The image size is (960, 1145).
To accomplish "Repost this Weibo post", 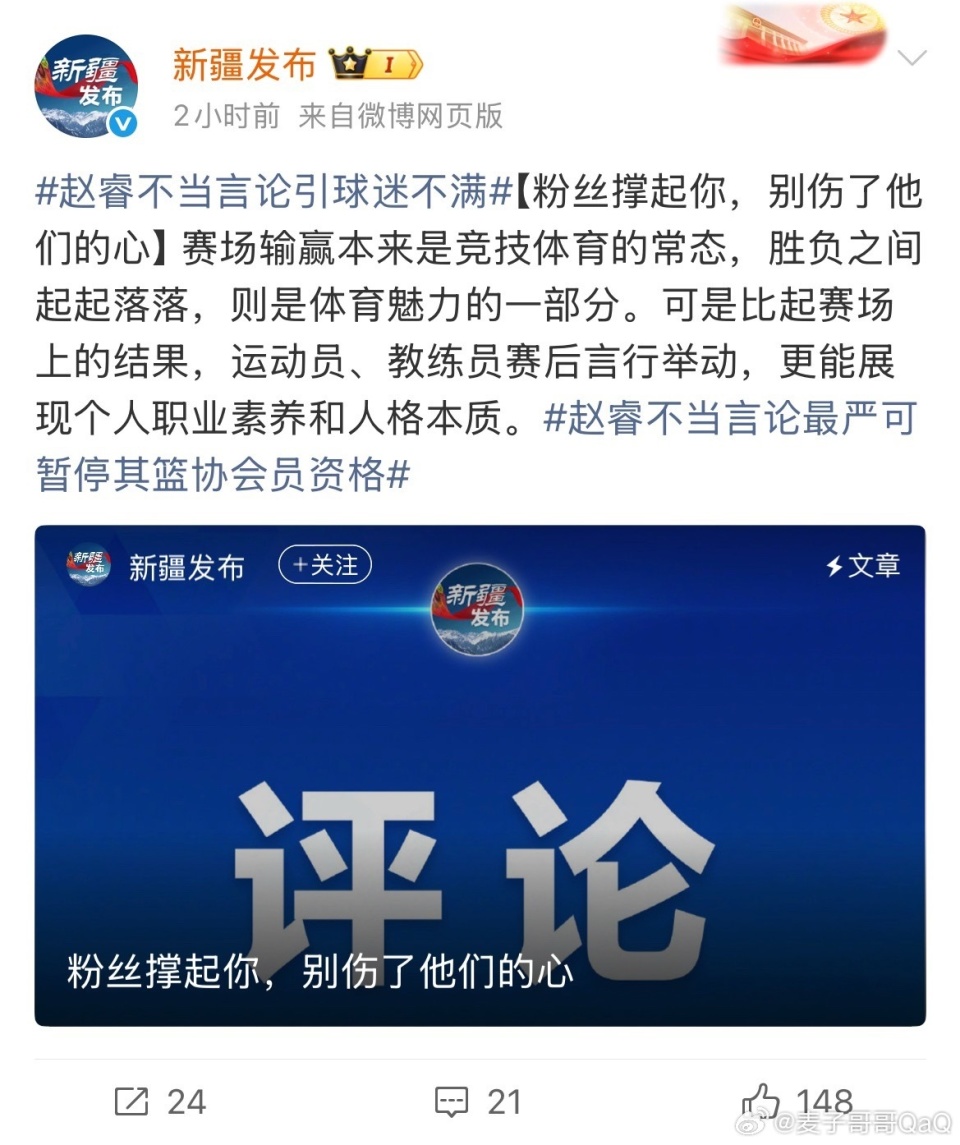I will (160, 1102).
